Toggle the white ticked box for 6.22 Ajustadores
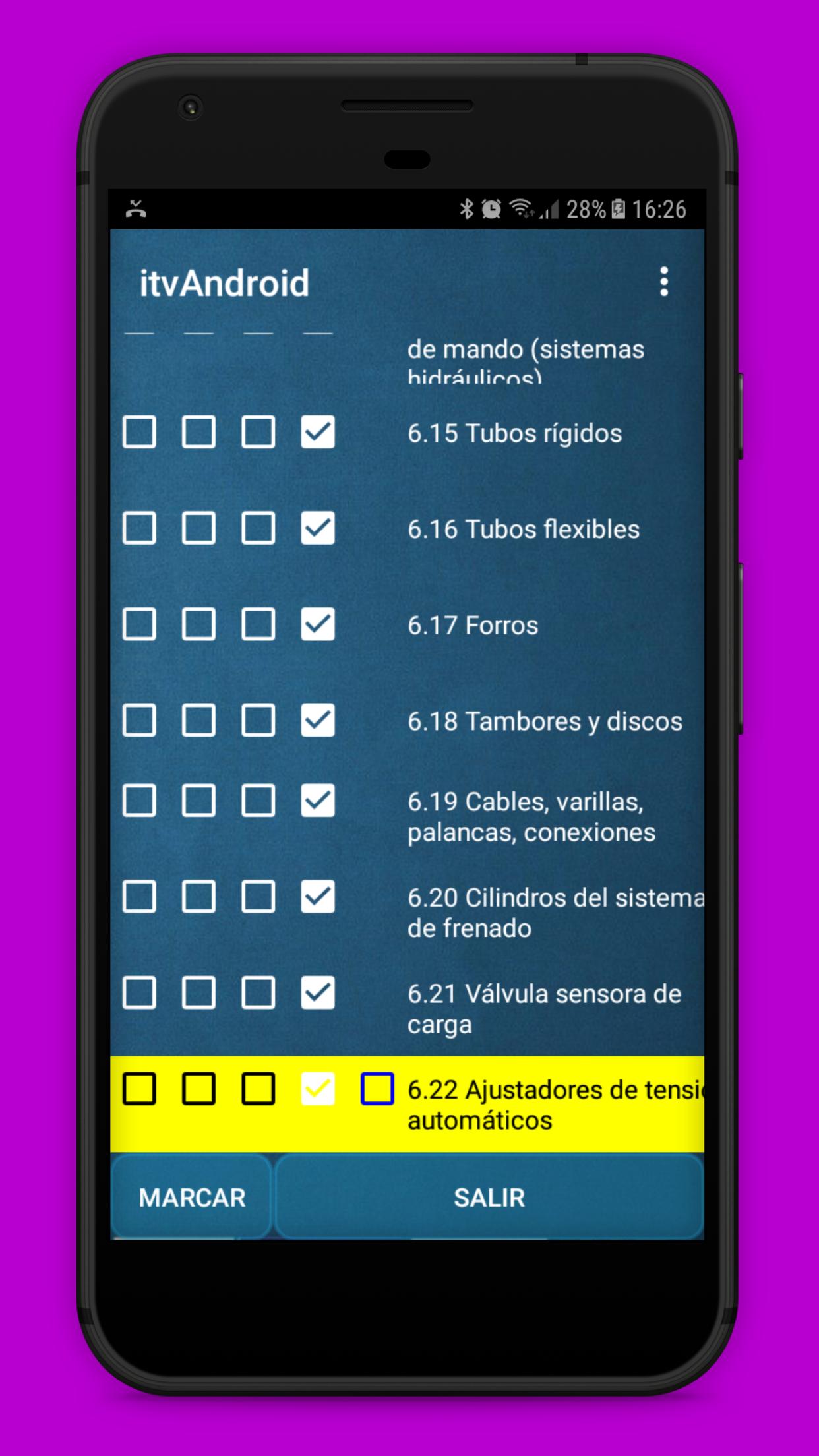The width and height of the screenshot is (819, 1456). coord(318,1089)
